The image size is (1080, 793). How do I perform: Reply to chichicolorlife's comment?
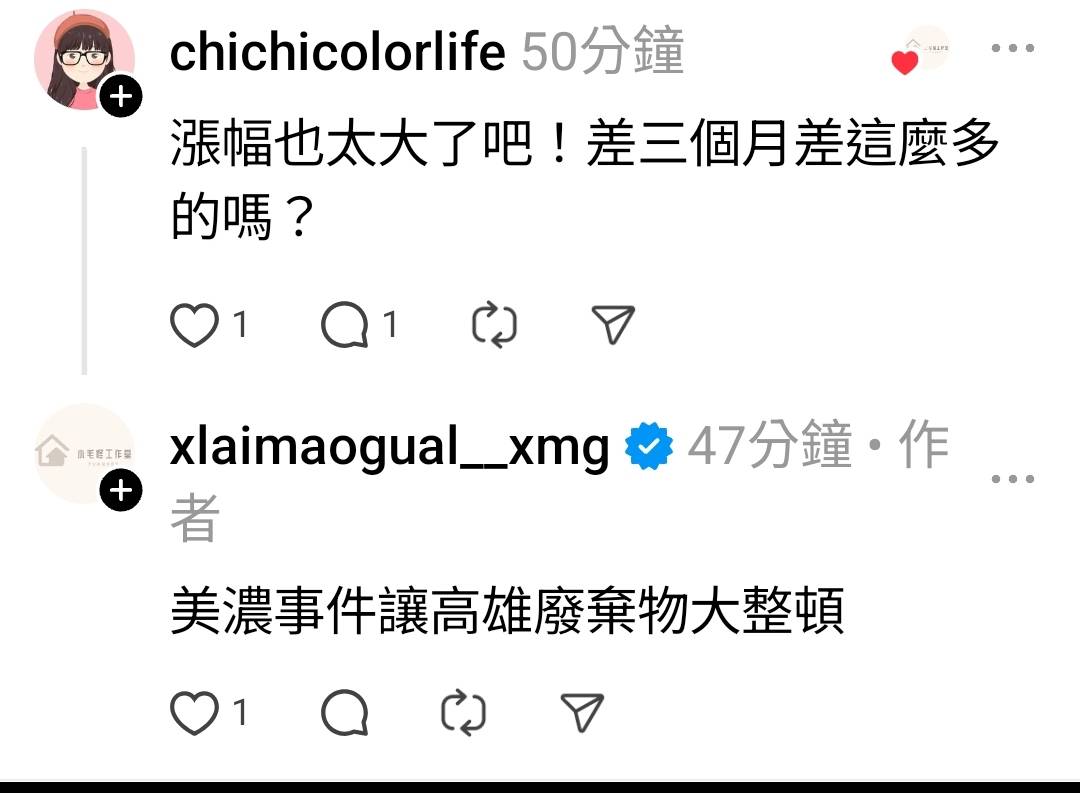(345, 326)
